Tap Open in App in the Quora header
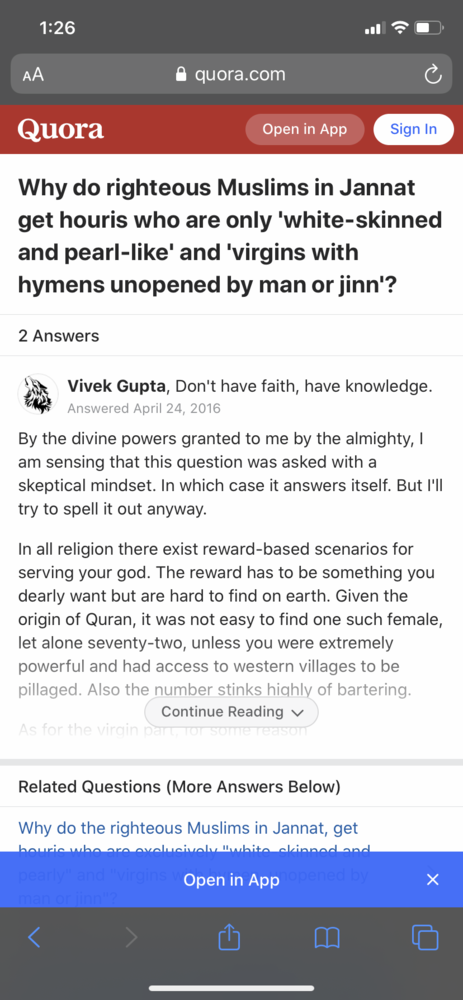The height and width of the screenshot is (1000, 463). pyautogui.click(x=304, y=129)
